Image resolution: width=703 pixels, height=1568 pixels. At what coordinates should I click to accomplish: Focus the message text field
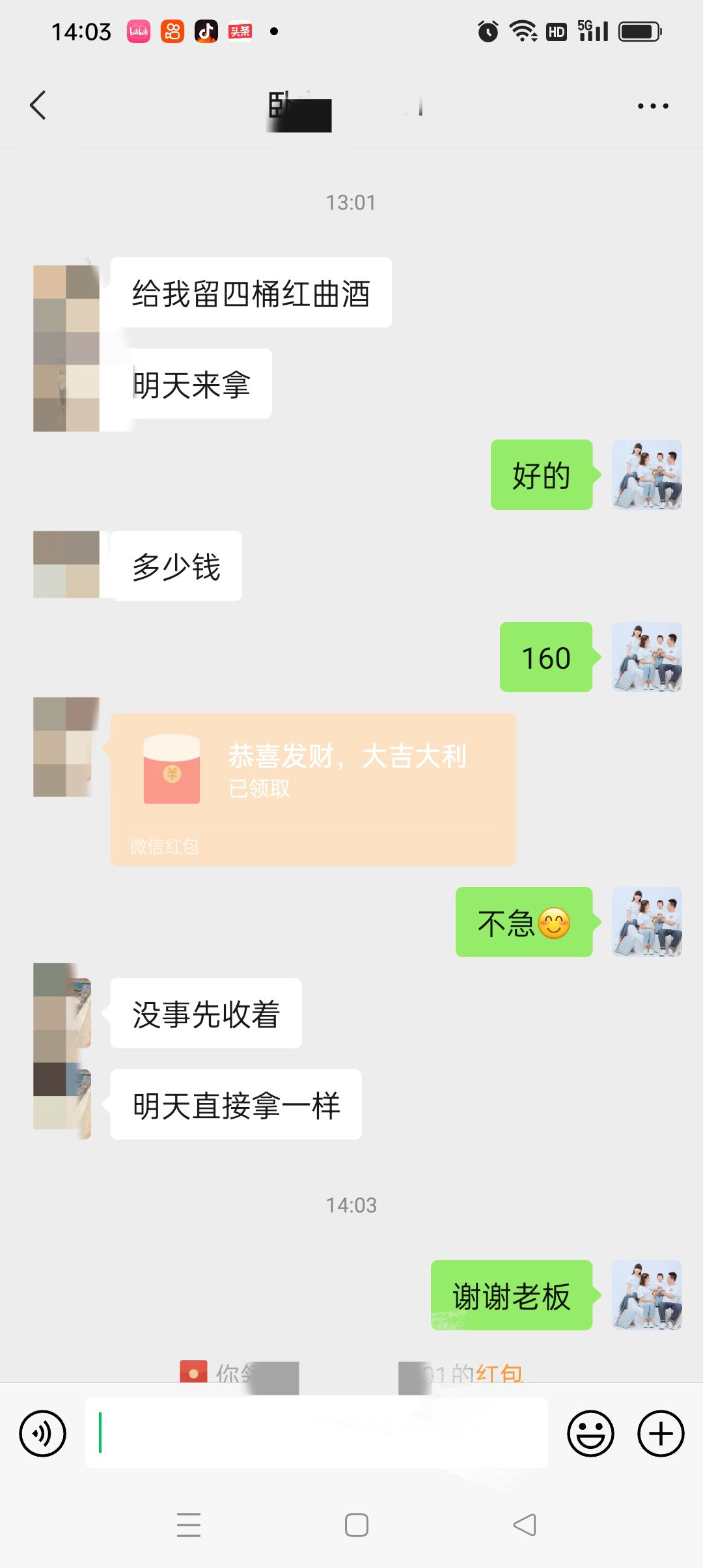pyautogui.click(x=316, y=1433)
